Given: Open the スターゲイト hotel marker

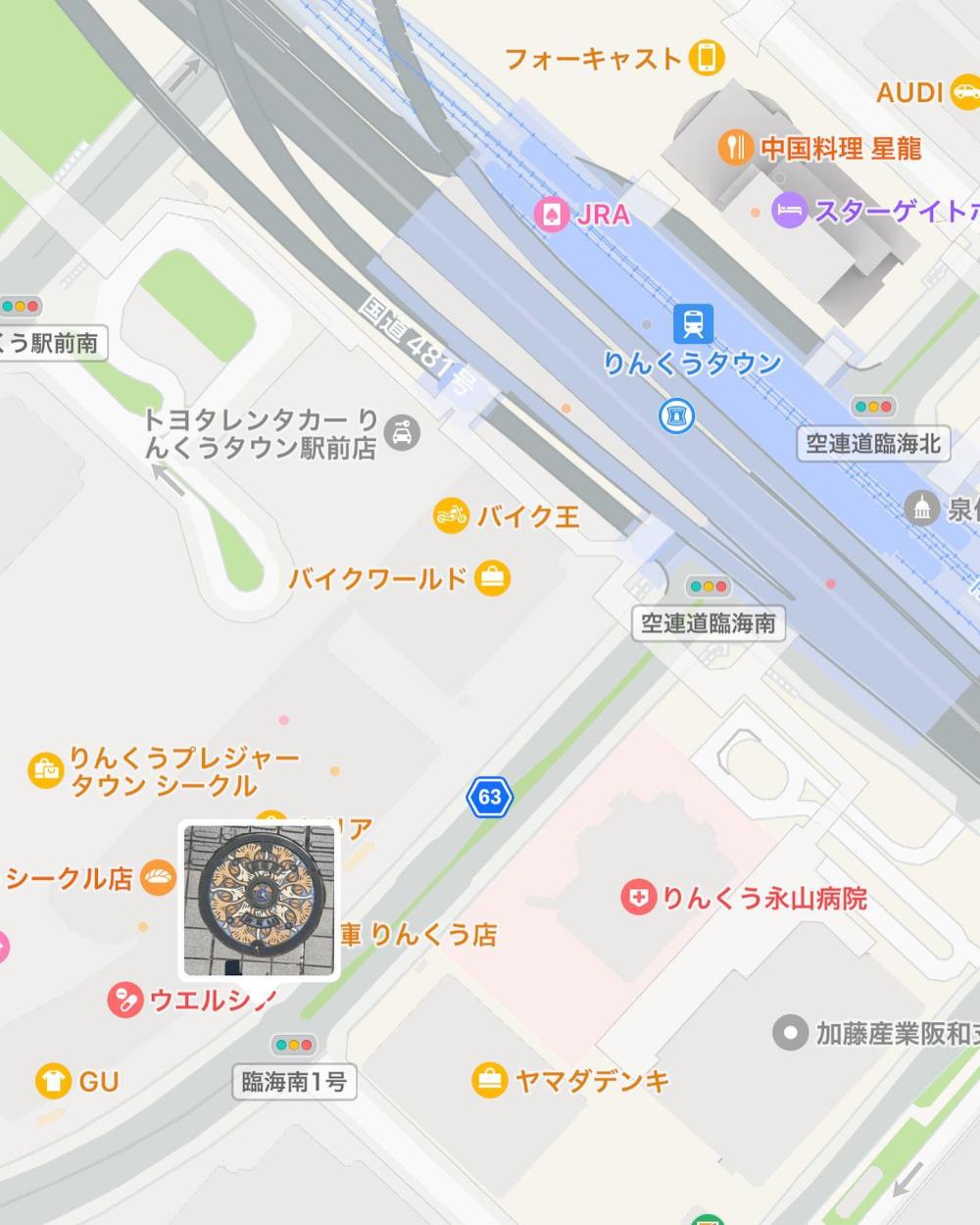Looking at the screenshot, I should point(789,211).
